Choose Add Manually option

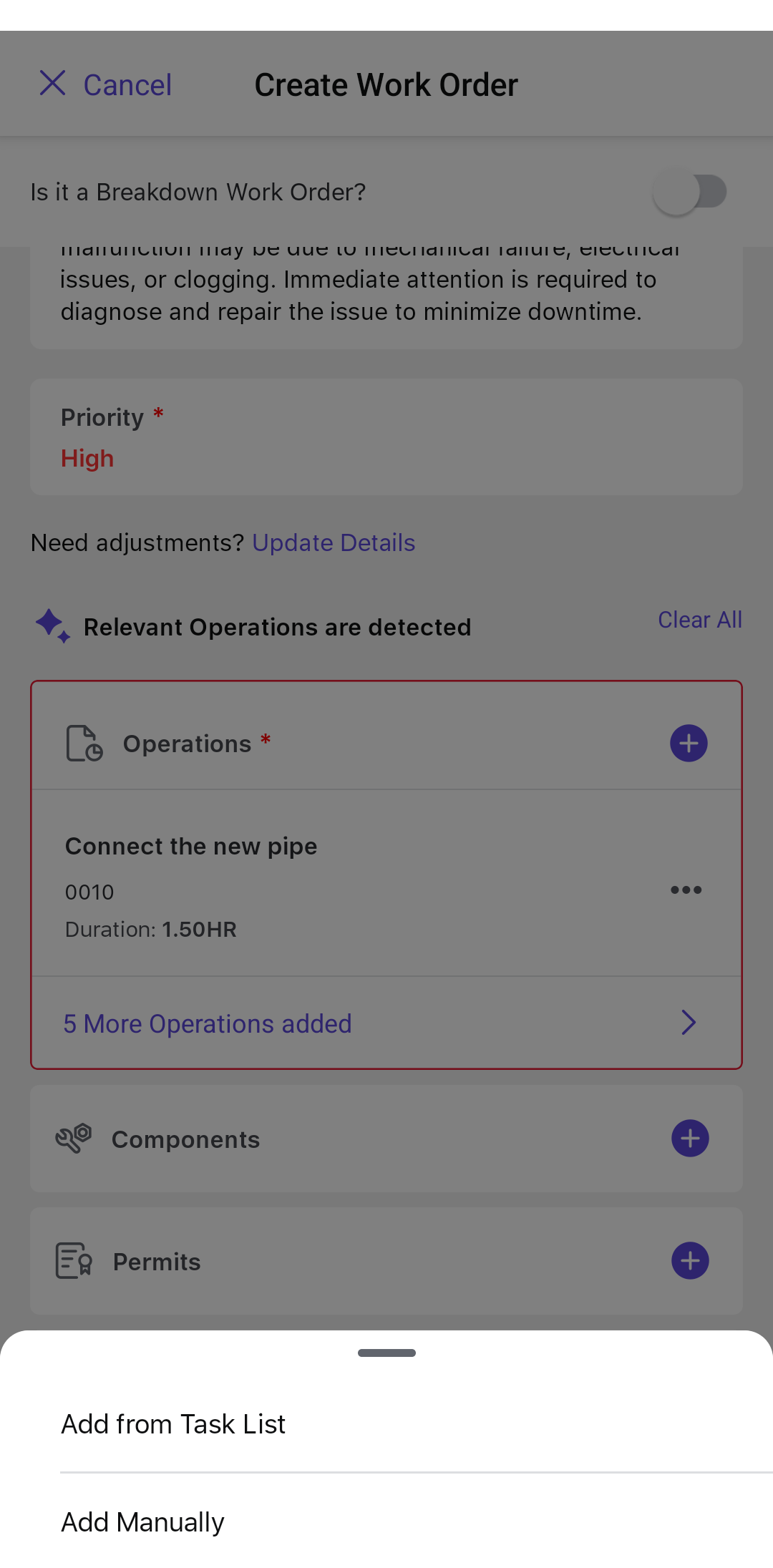click(143, 1522)
